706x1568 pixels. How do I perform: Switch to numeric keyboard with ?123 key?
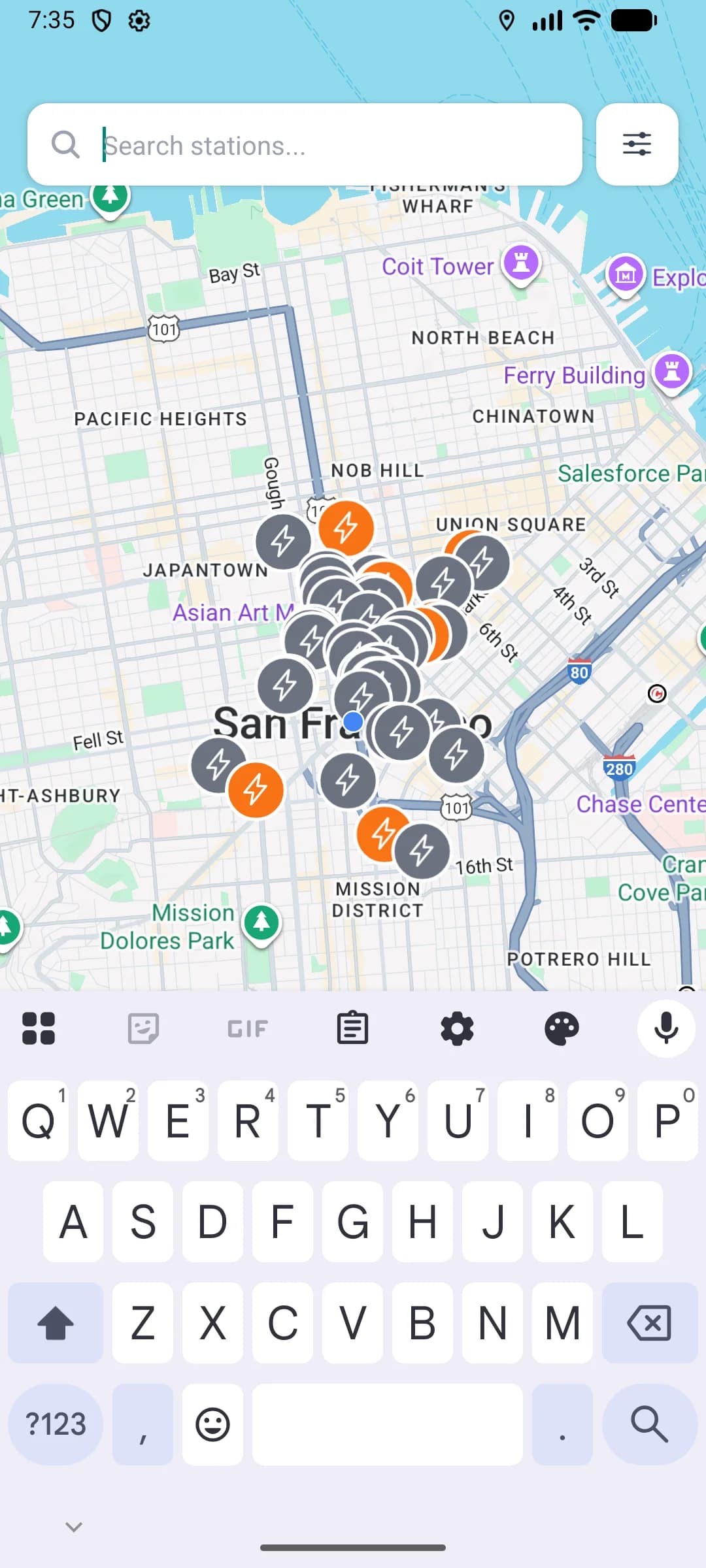[x=56, y=1424]
